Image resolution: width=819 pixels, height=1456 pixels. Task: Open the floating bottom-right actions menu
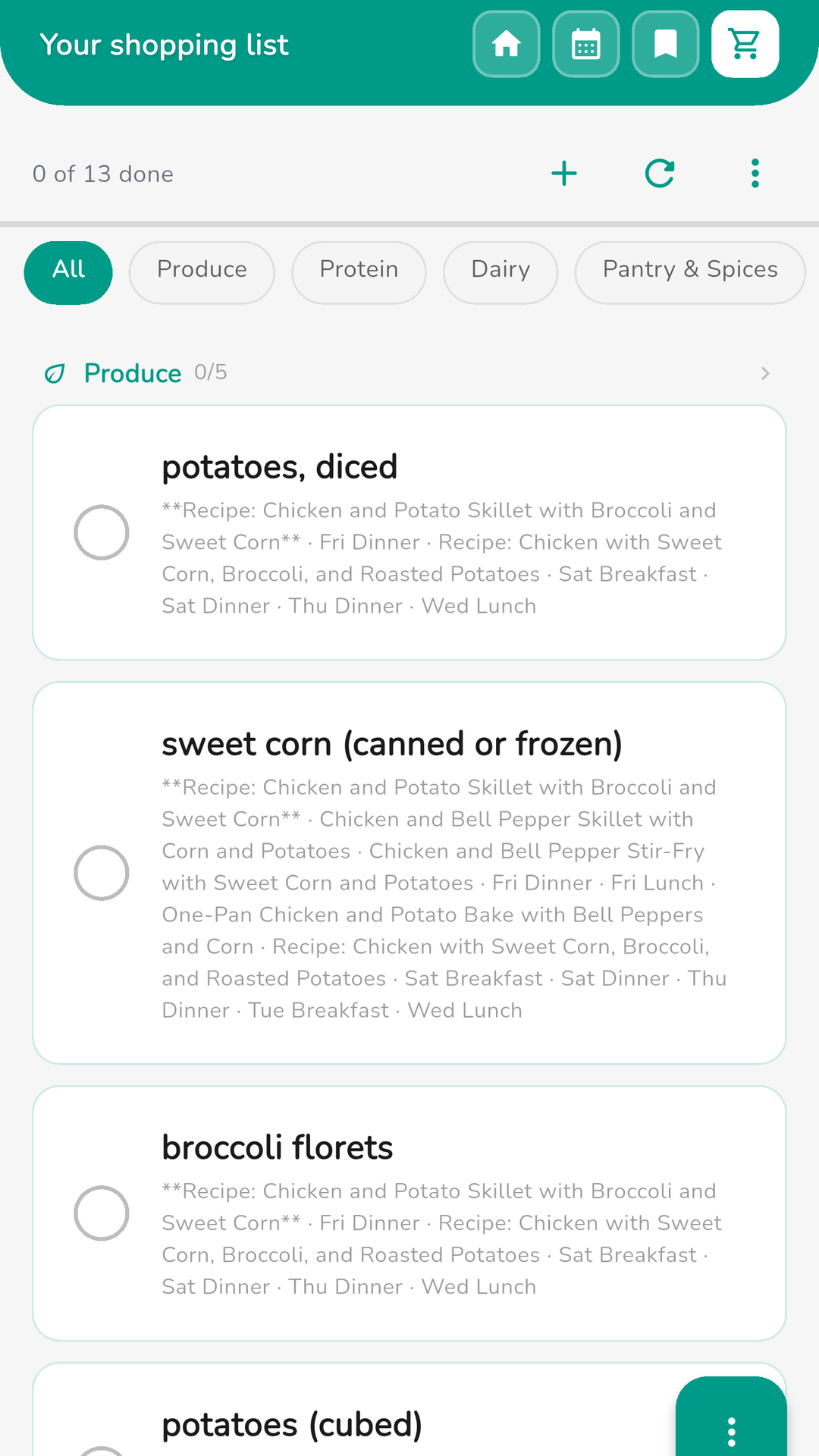tap(730, 1430)
